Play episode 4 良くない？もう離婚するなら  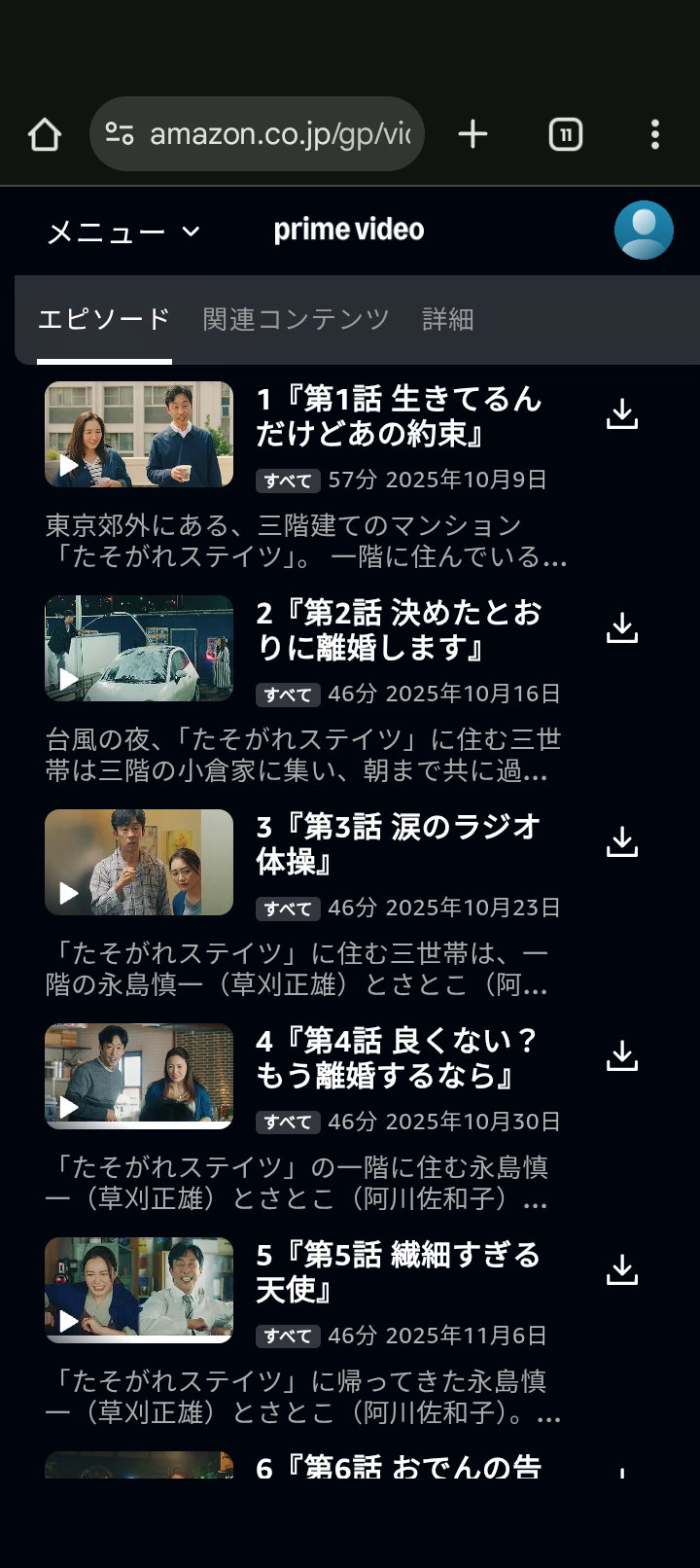click(139, 1076)
